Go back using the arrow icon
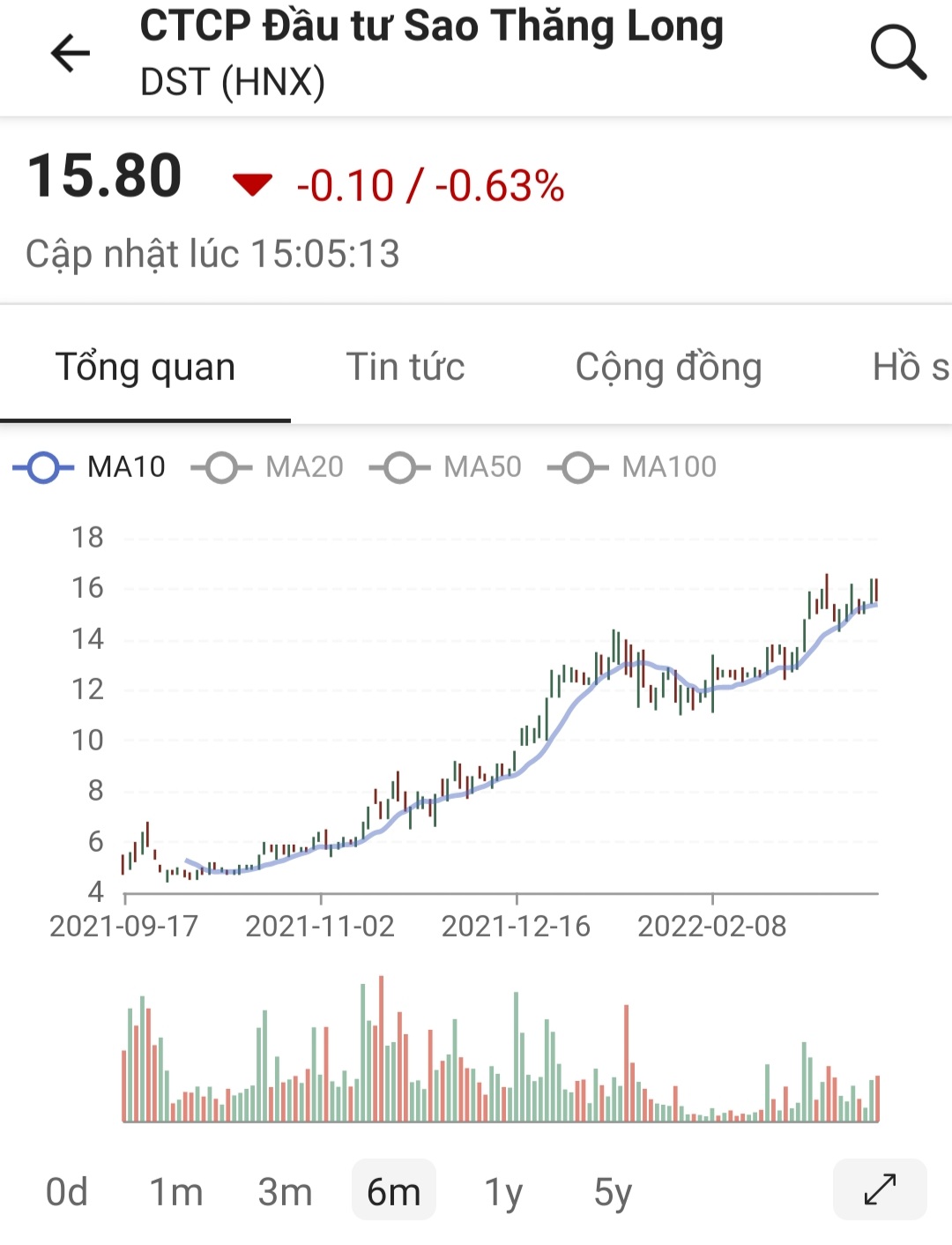 pos(71,54)
